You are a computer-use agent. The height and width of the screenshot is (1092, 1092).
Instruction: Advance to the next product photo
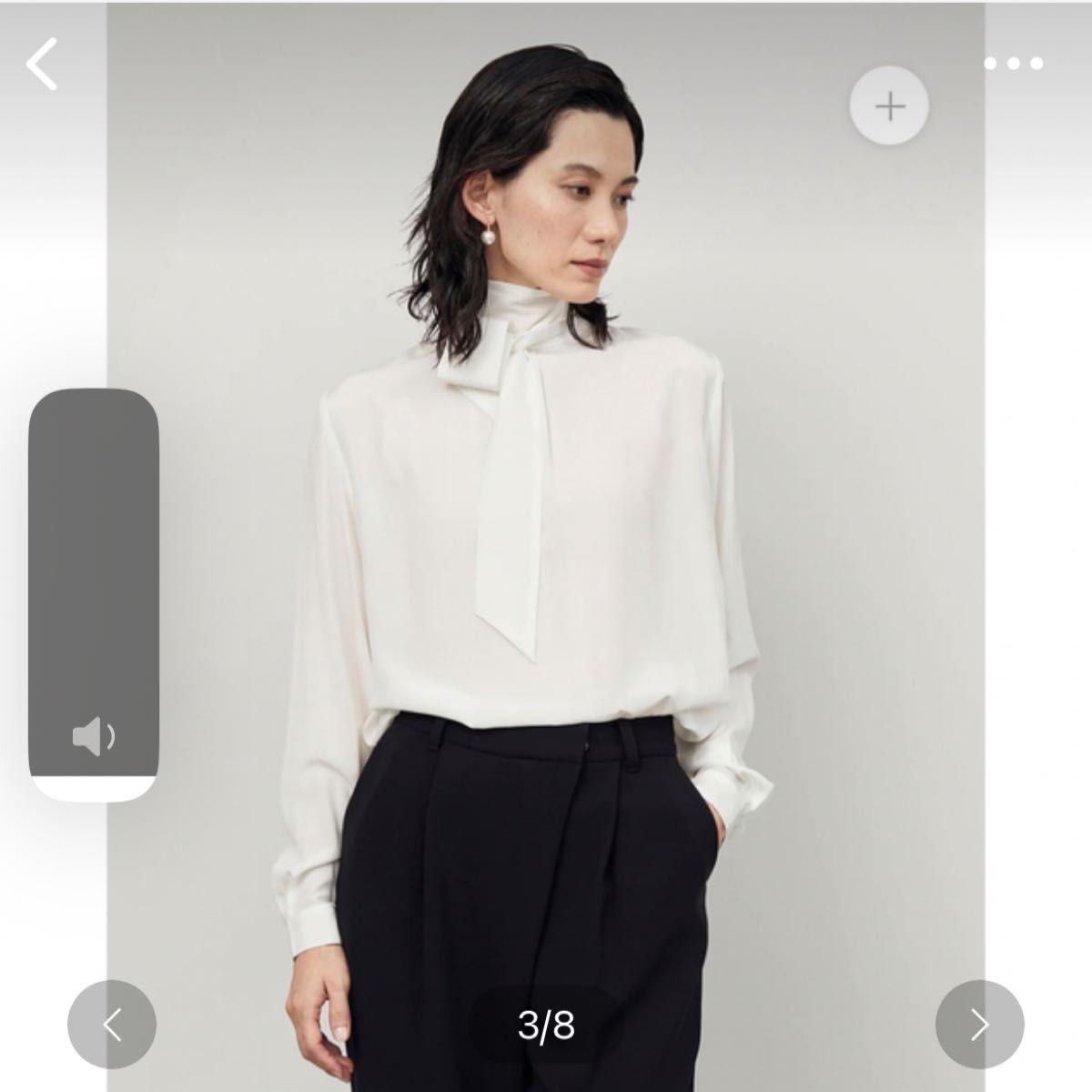tap(979, 1025)
